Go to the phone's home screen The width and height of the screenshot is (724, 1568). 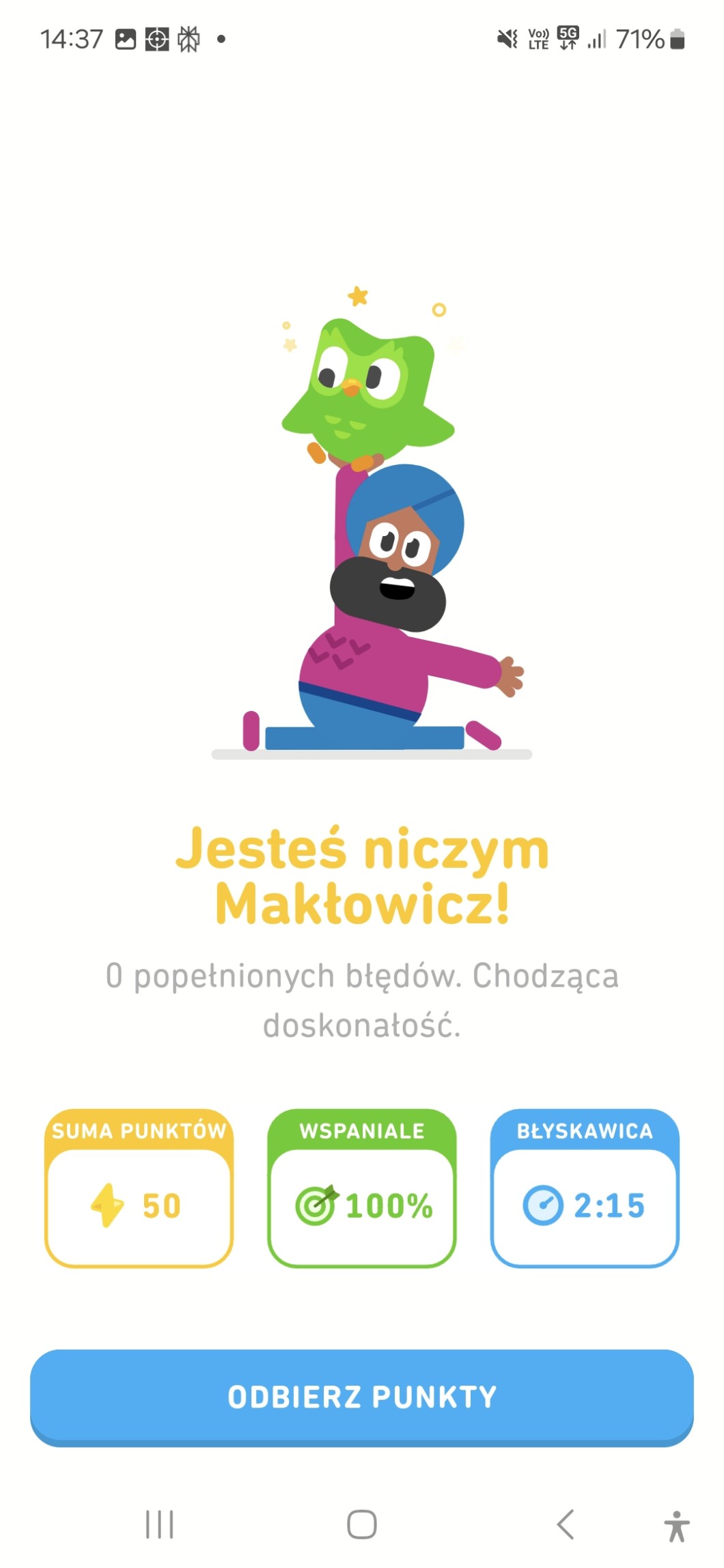[x=361, y=1524]
